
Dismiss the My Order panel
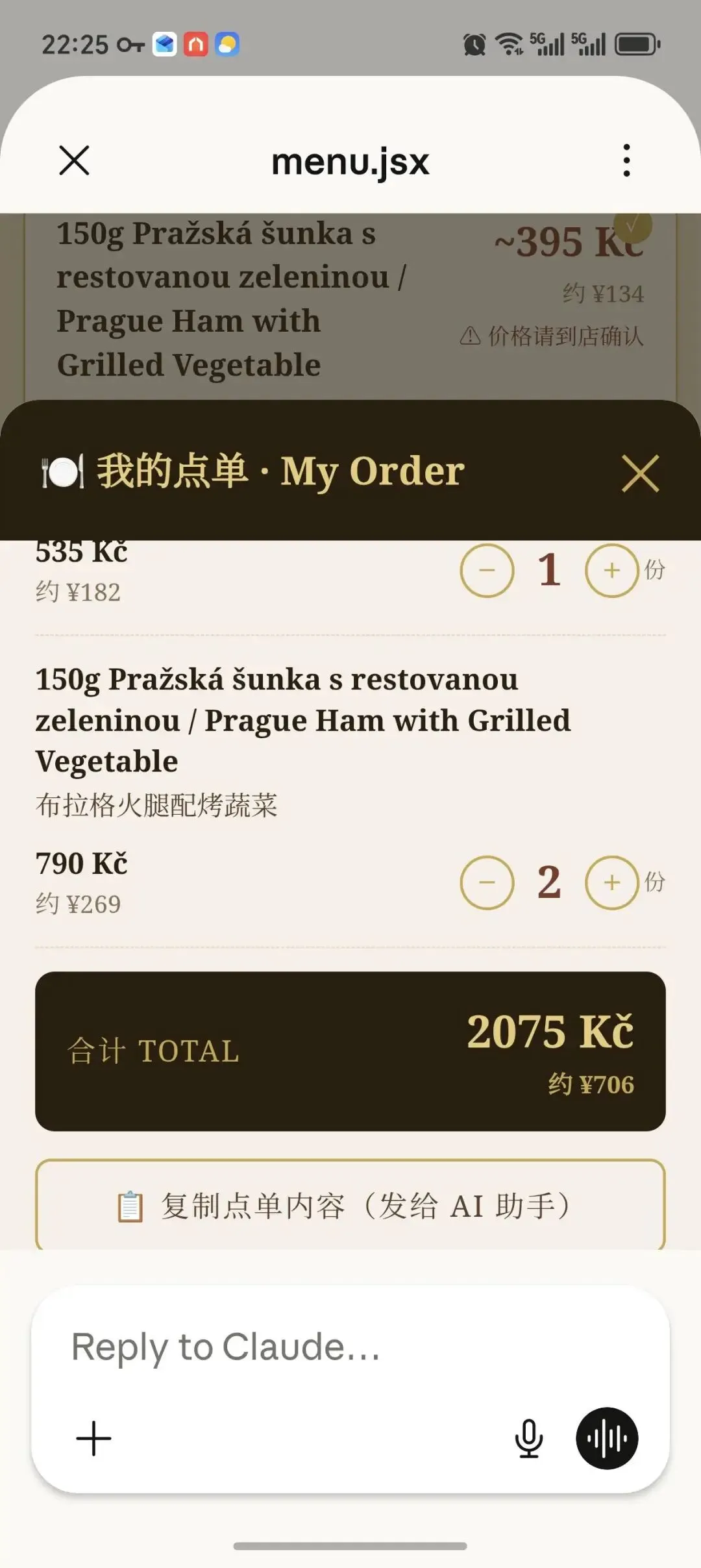640,473
